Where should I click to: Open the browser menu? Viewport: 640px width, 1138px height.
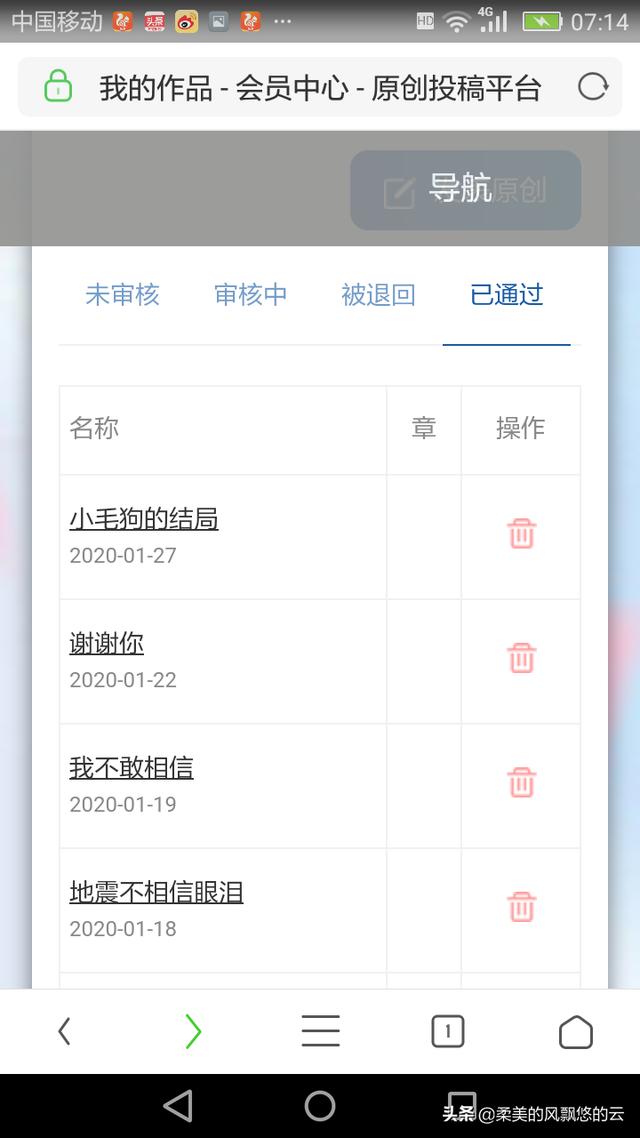320,1031
